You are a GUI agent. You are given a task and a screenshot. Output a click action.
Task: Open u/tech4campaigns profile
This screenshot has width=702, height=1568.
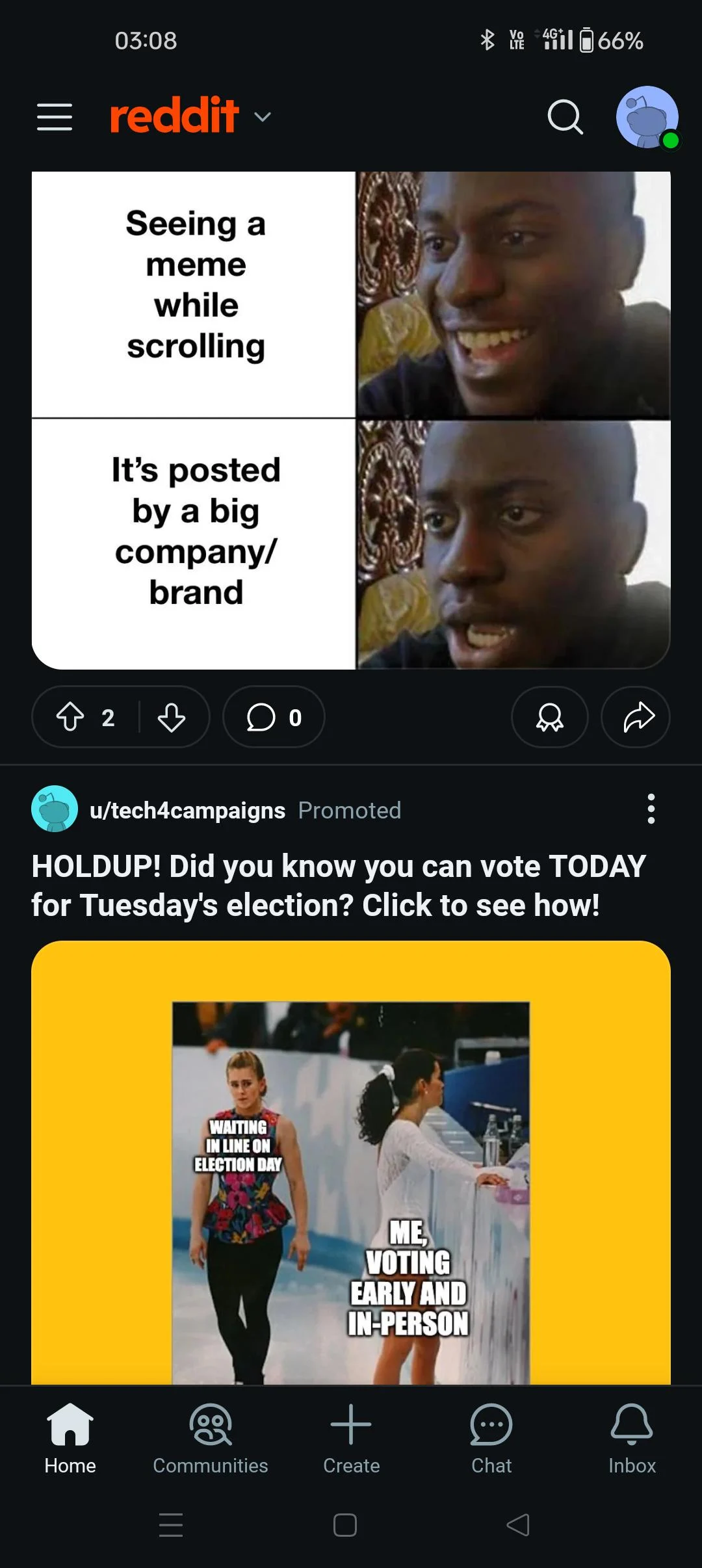point(187,810)
